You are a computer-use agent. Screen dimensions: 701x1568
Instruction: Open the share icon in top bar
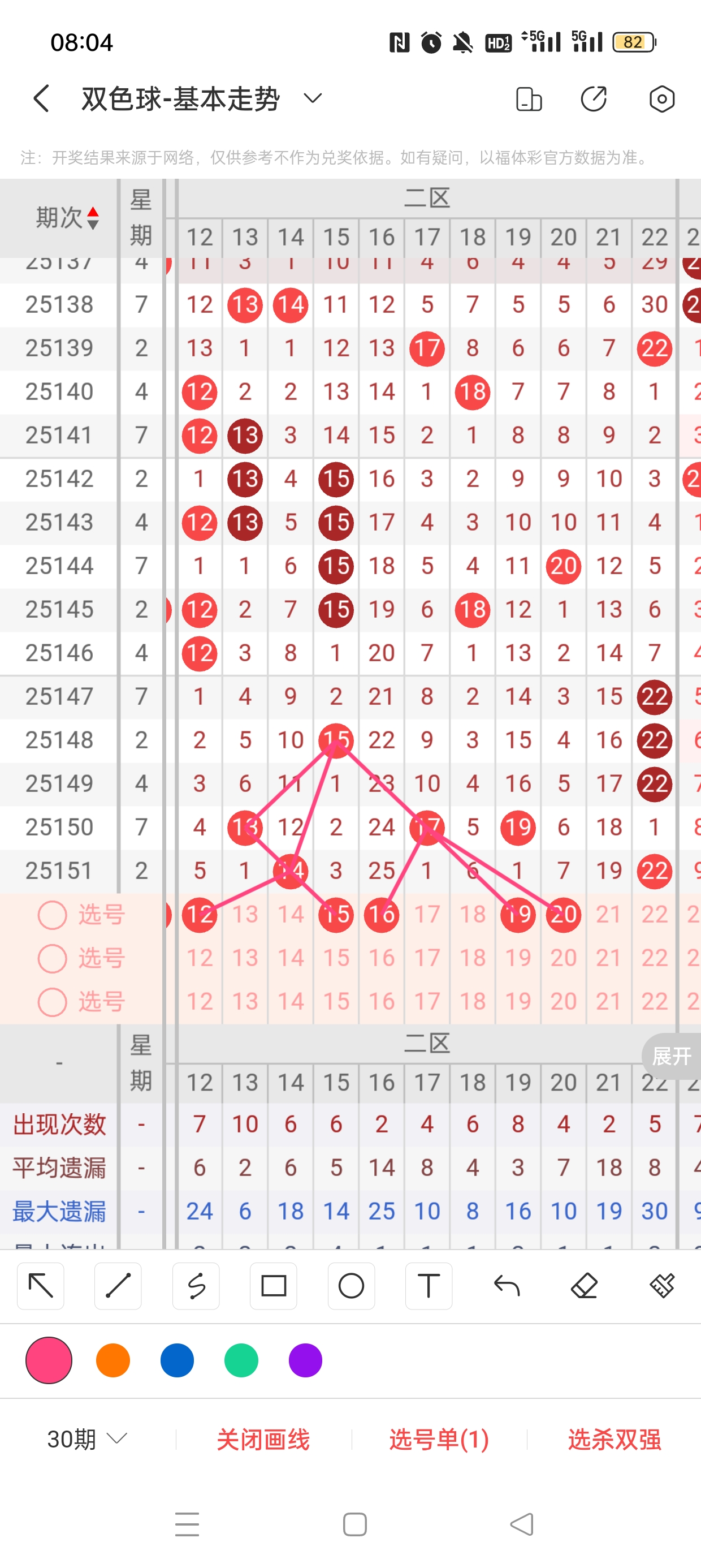click(x=593, y=98)
